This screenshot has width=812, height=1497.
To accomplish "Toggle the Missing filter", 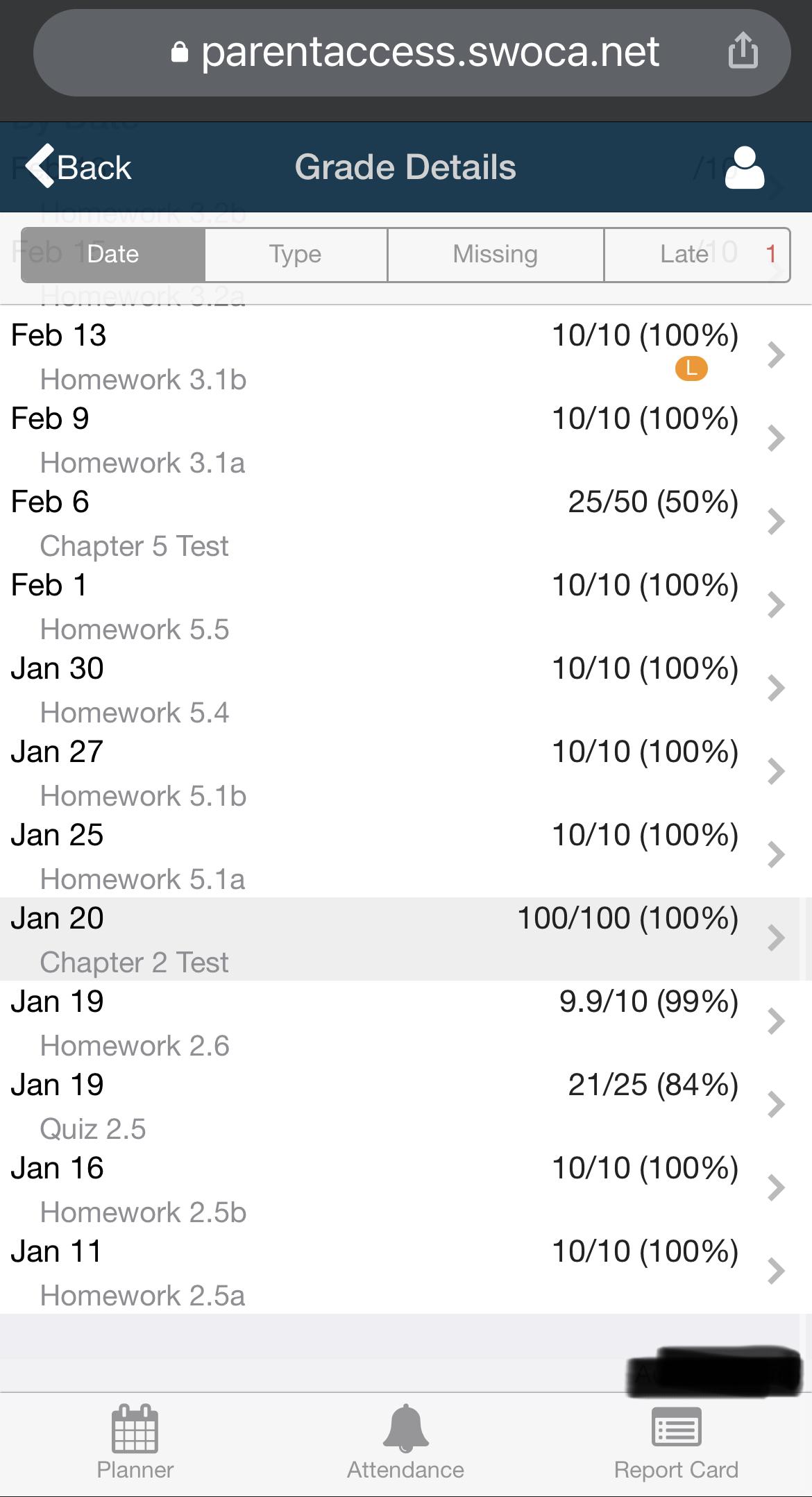I will (x=495, y=254).
